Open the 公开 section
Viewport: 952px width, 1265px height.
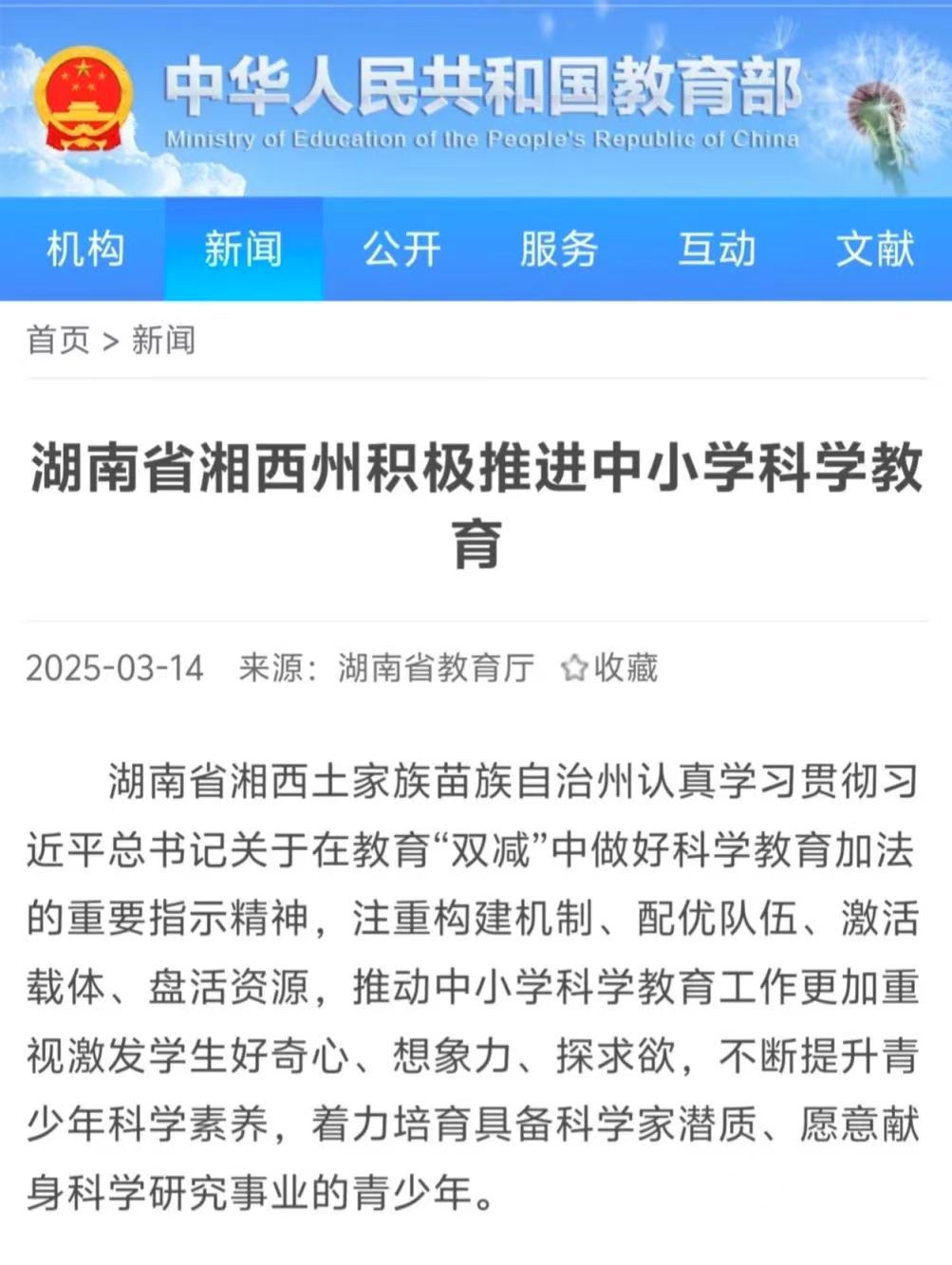pyautogui.click(x=401, y=250)
